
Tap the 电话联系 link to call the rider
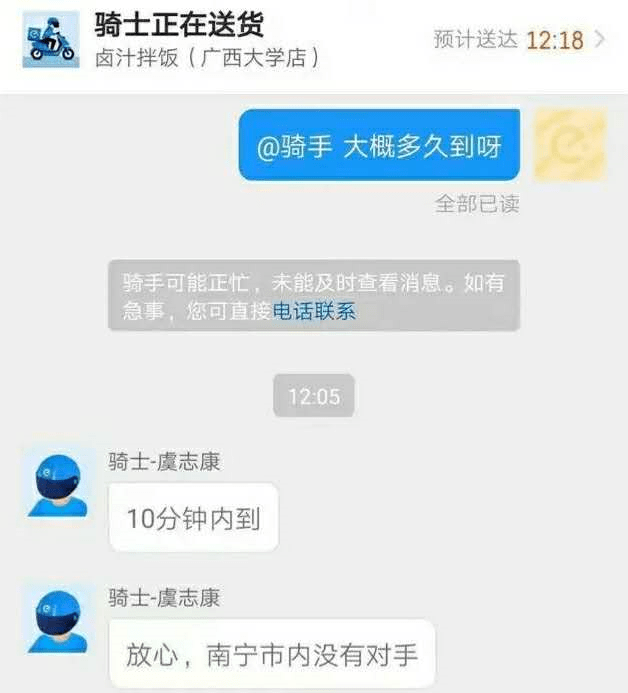point(314,311)
